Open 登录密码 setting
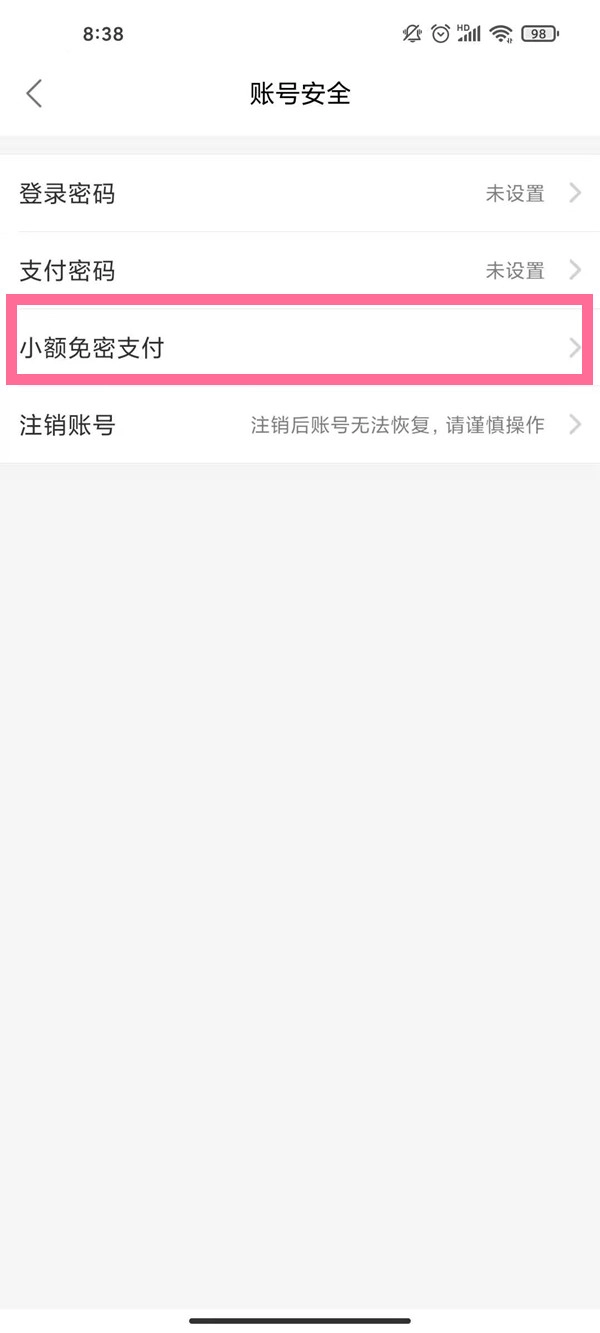 click(300, 194)
